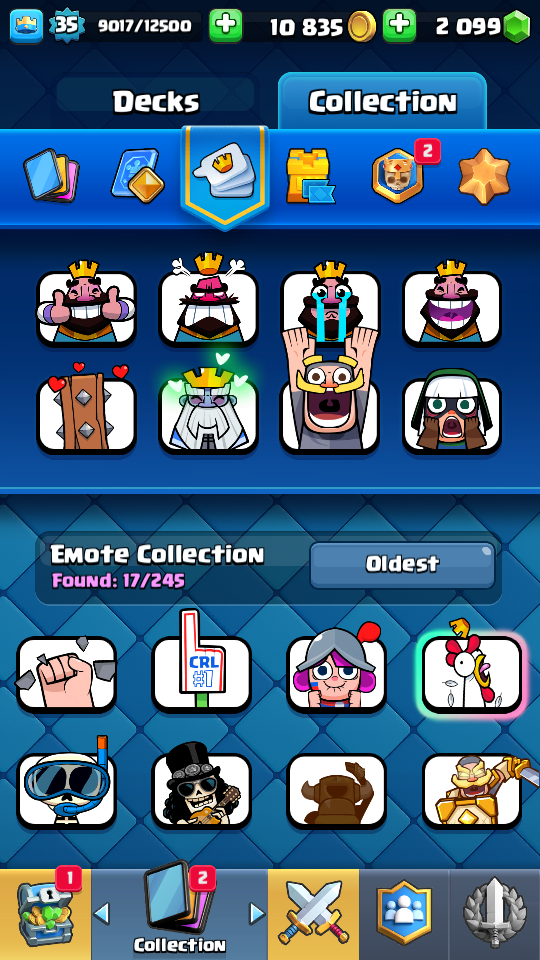This screenshot has height=960, width=540.
Task: Tap the green plus next to experience
Action: [x=225, y=25]
